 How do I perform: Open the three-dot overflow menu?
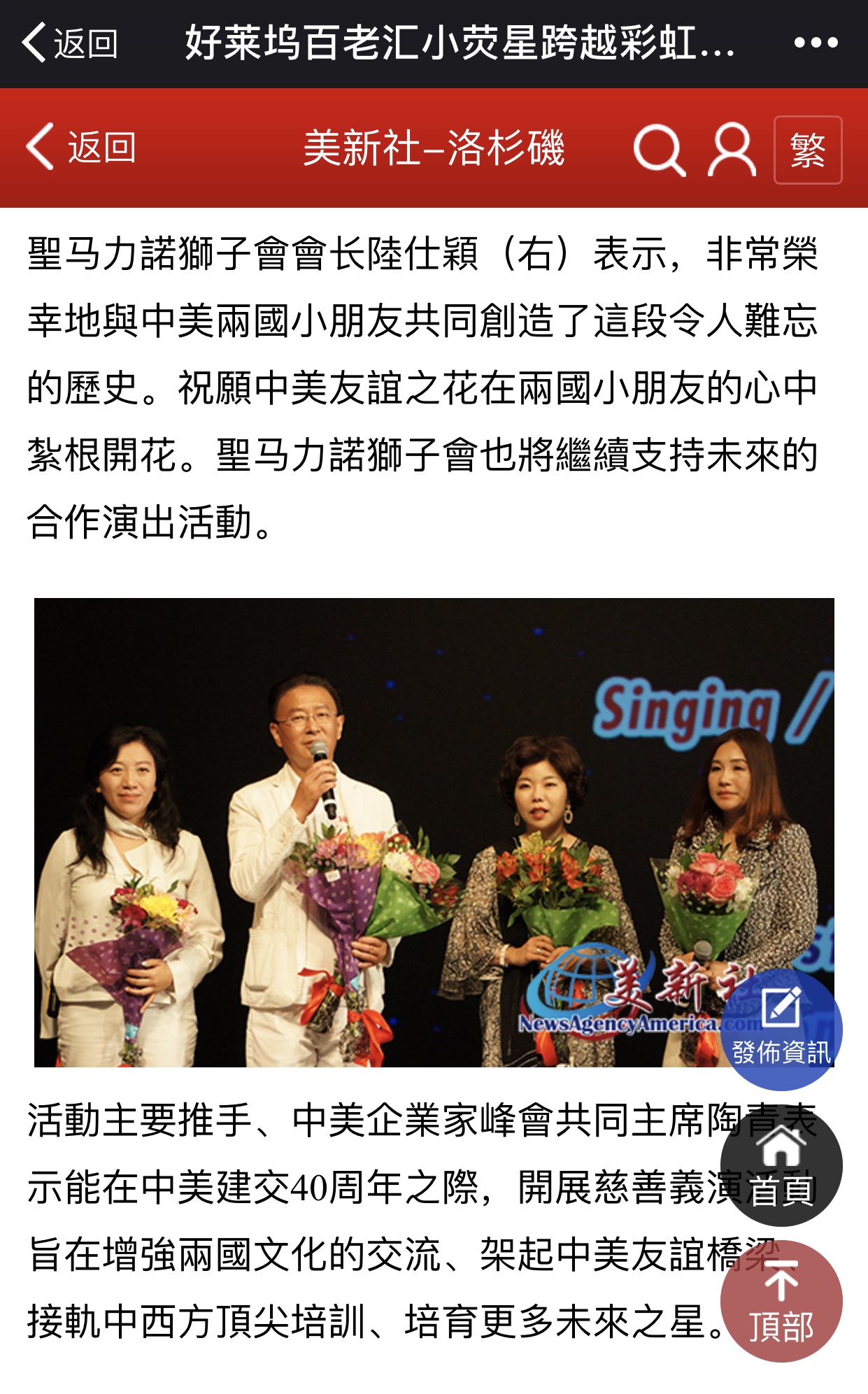point(816,43)
